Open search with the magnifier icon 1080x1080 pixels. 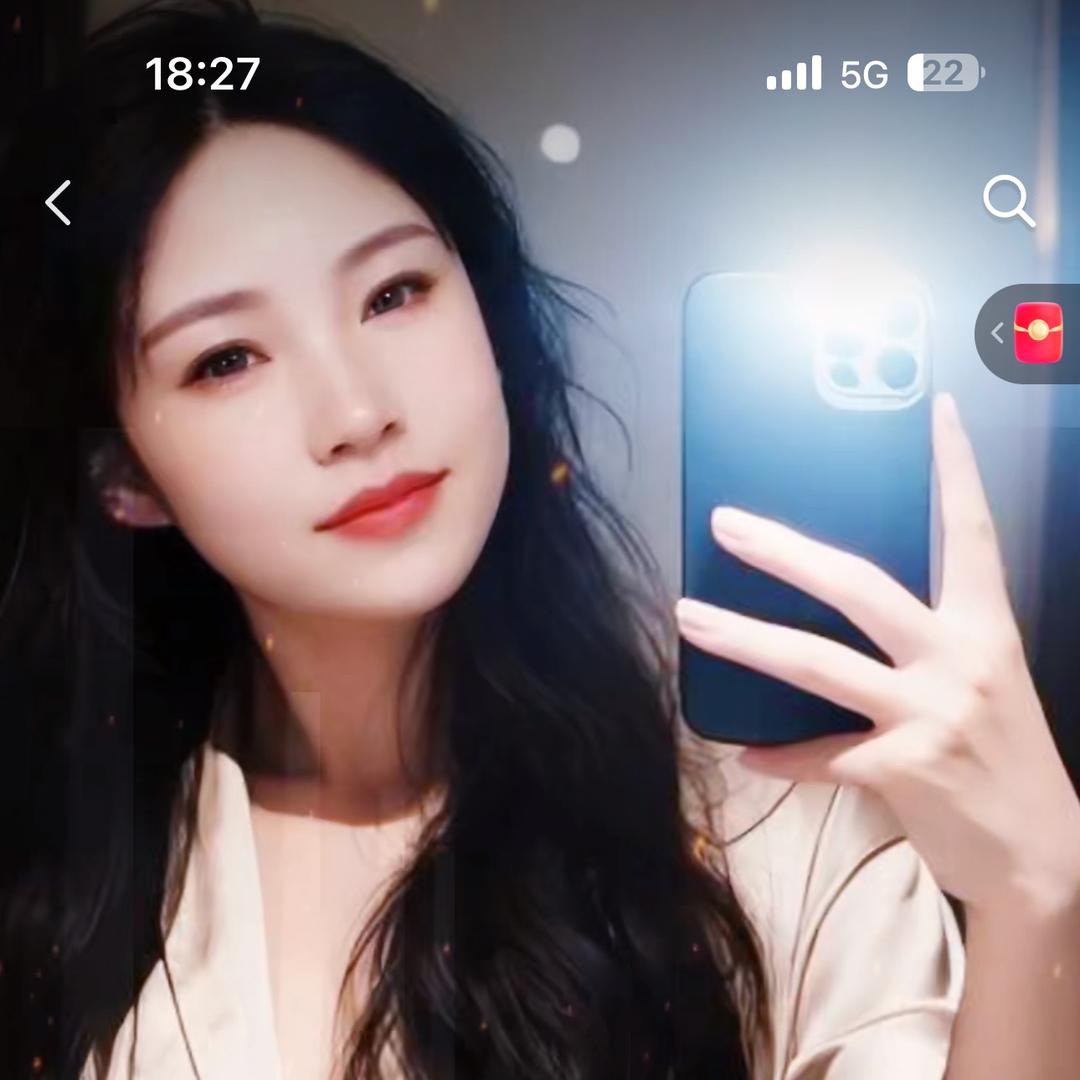(x=1007, y=202)
